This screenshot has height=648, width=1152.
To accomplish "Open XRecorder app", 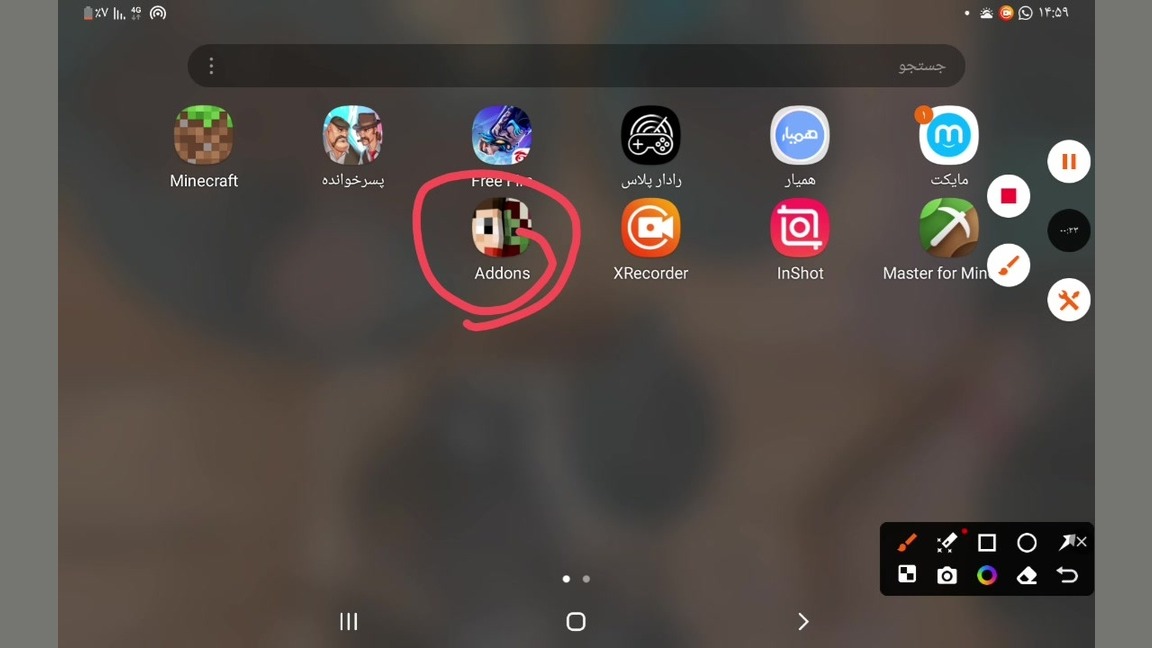I will point(651,229).
